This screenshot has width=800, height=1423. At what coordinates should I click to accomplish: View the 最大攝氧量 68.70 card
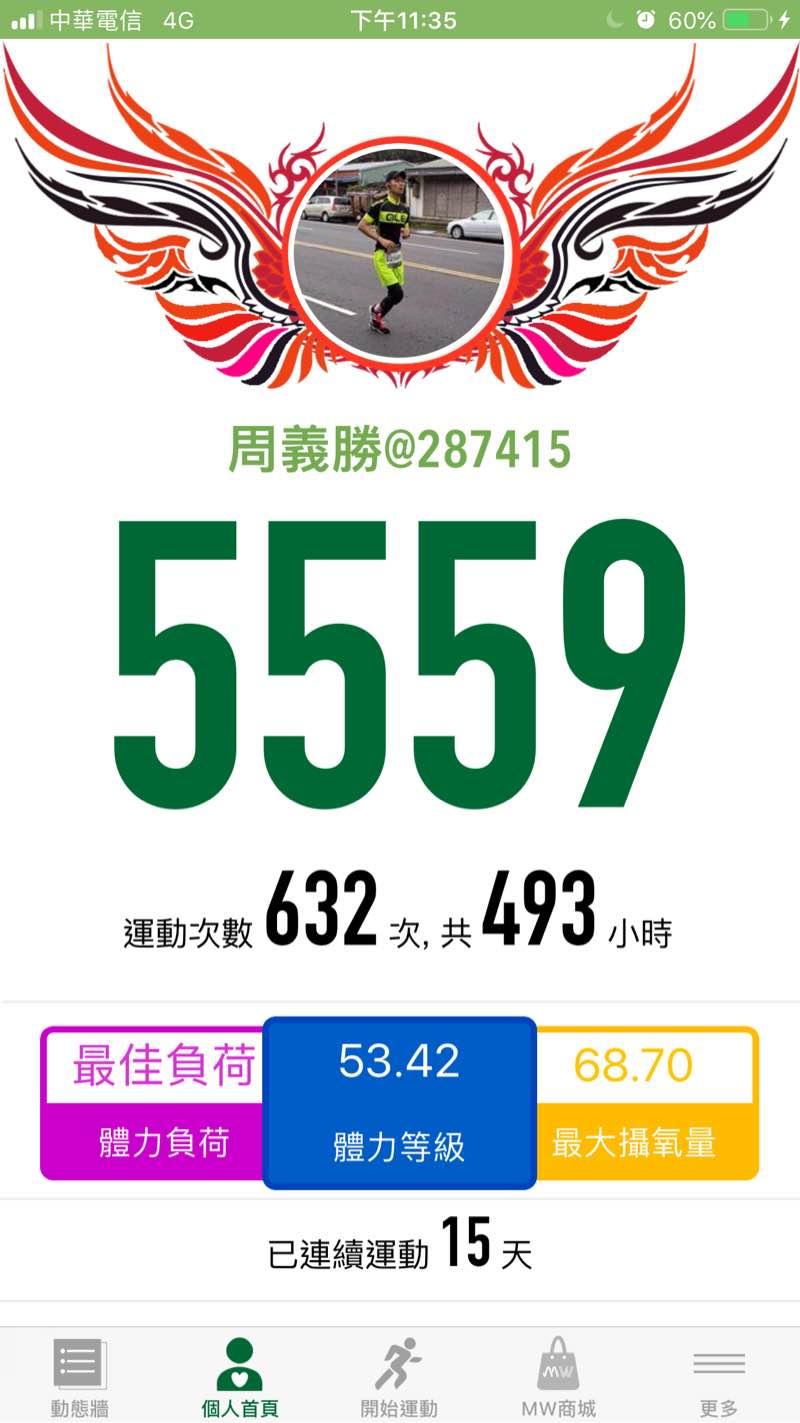647,1104
